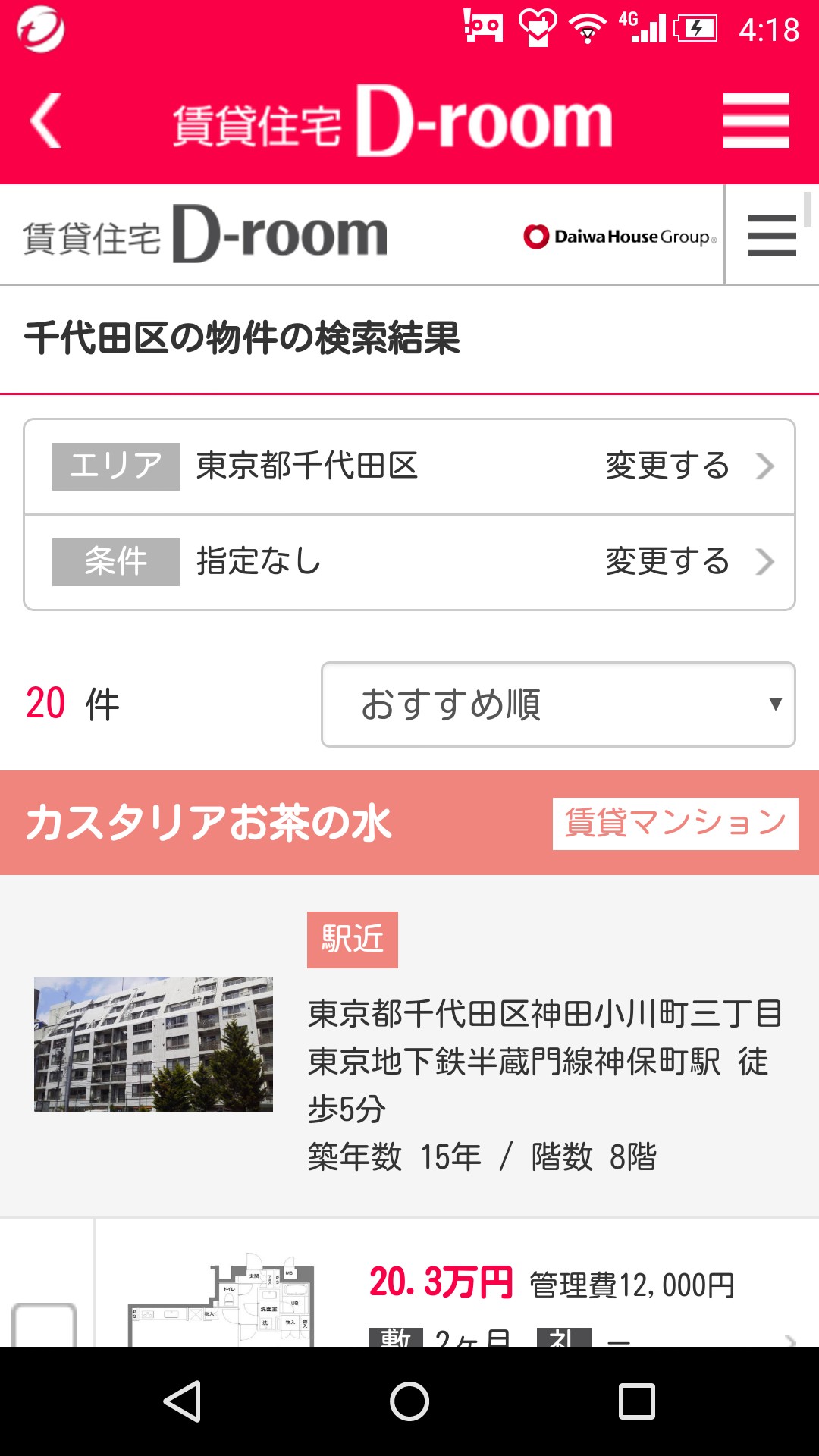
Task: Open recent apps from the navigation bar
Action: (x=636, y=1401)
